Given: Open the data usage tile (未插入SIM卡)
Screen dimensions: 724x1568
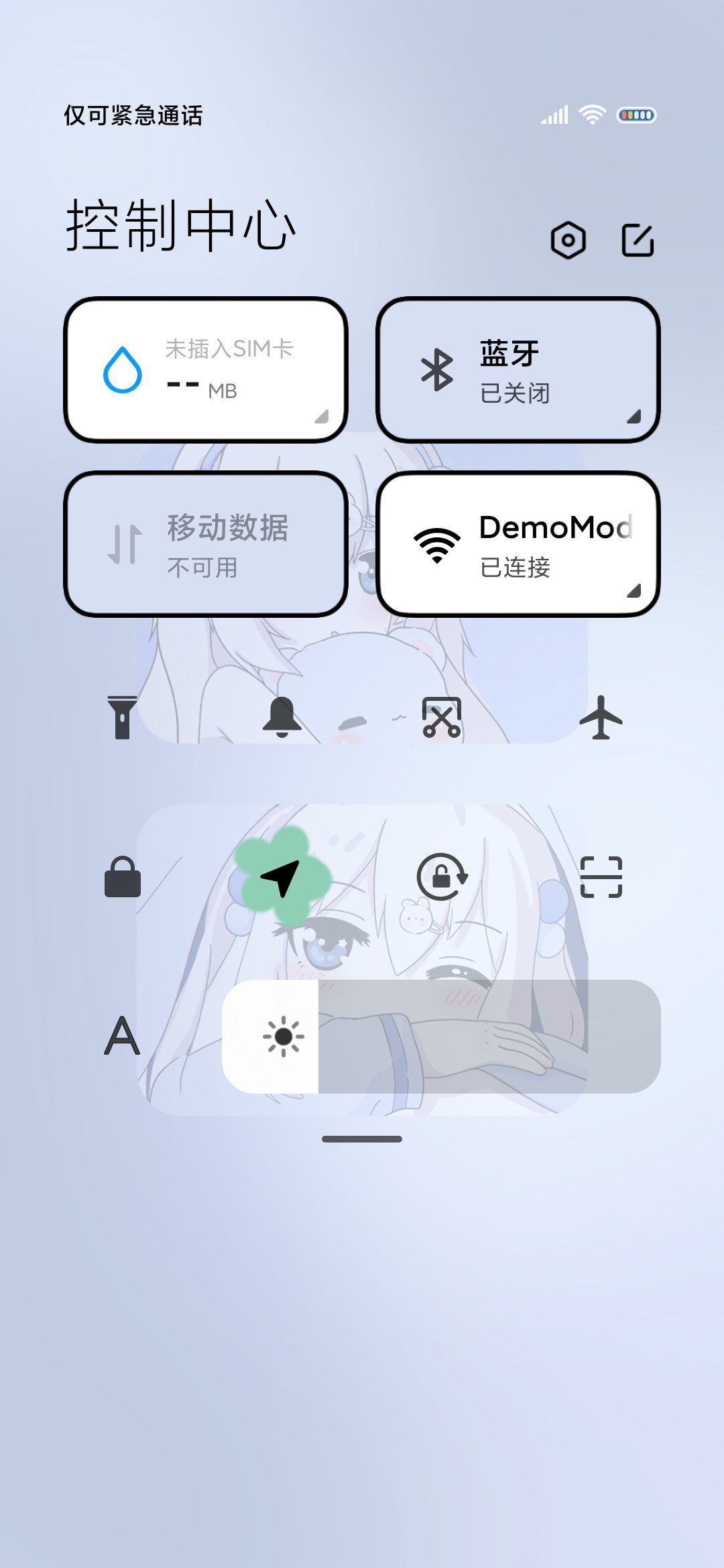Looking at the screenshot, I should pos(206,370).
